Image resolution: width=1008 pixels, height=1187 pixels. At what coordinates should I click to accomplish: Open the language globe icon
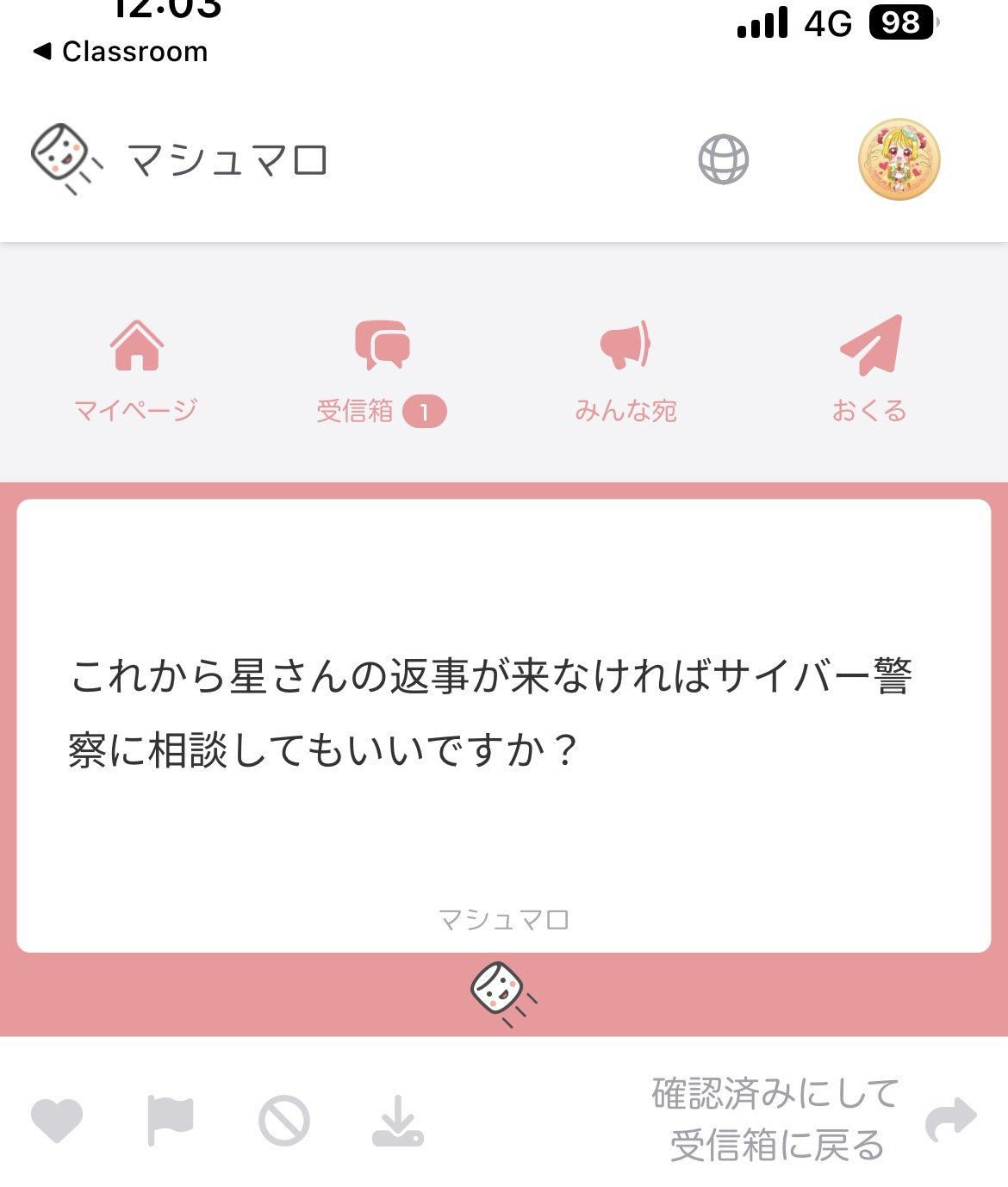tap(723, 159)
